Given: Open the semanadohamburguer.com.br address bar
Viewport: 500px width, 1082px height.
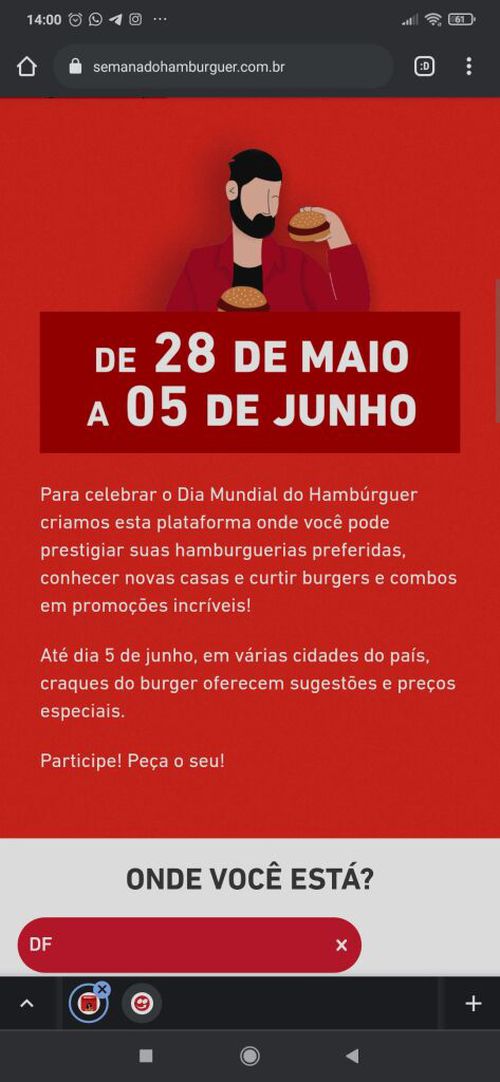Looking at the screenshot, I should 223,66.
